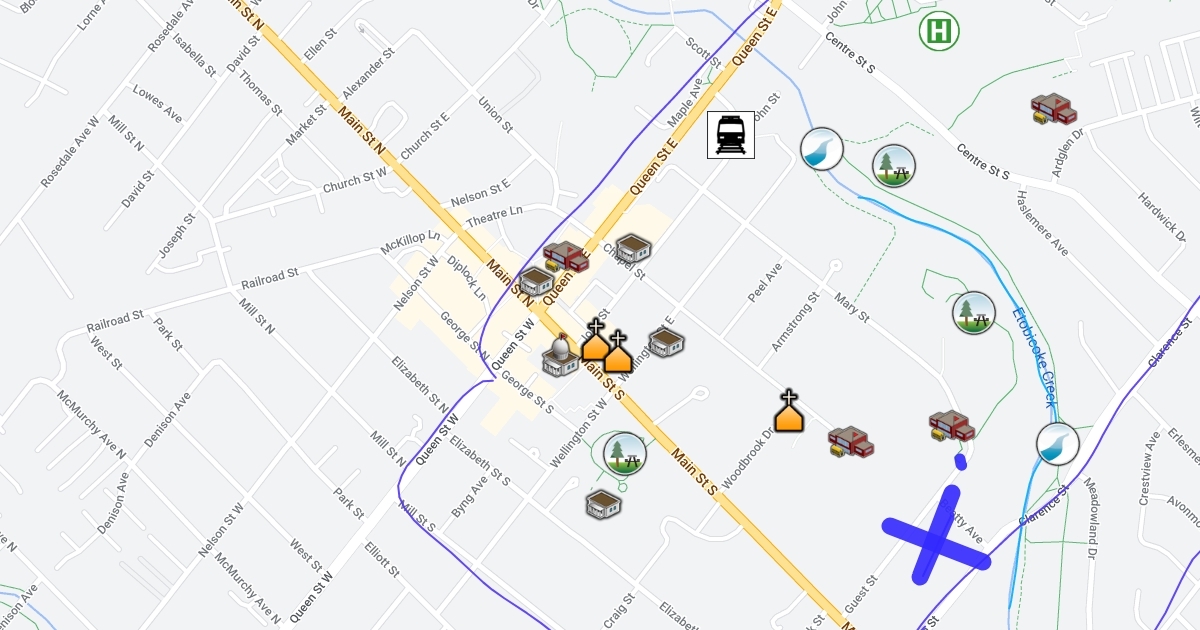Tap the domed town hall marker
Screen dimensions: 1200x630
click(x=560, y=355)
